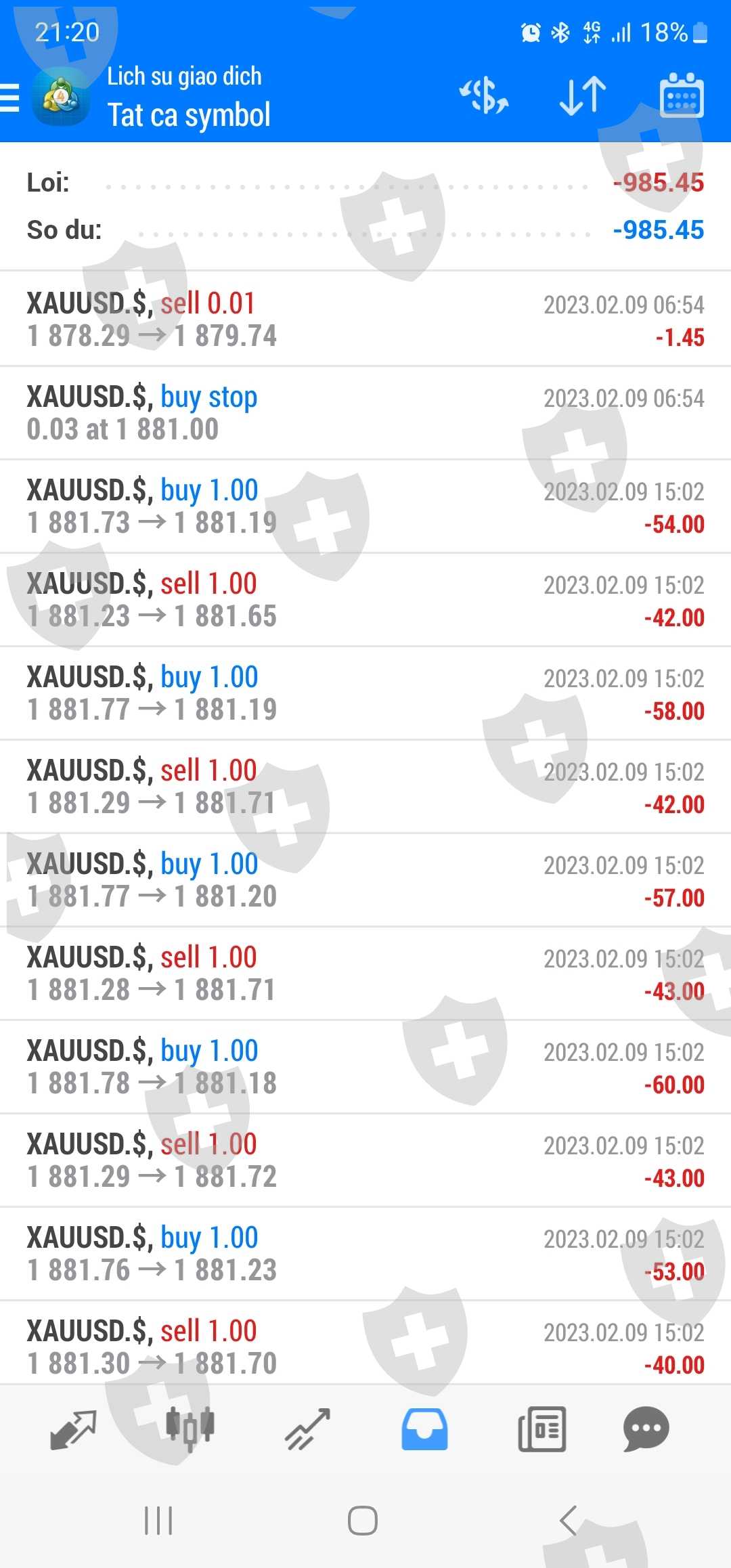Viewport: 731px width, 1568px height.
Task: Open the sort order options
Action: [x=583, y=96]
